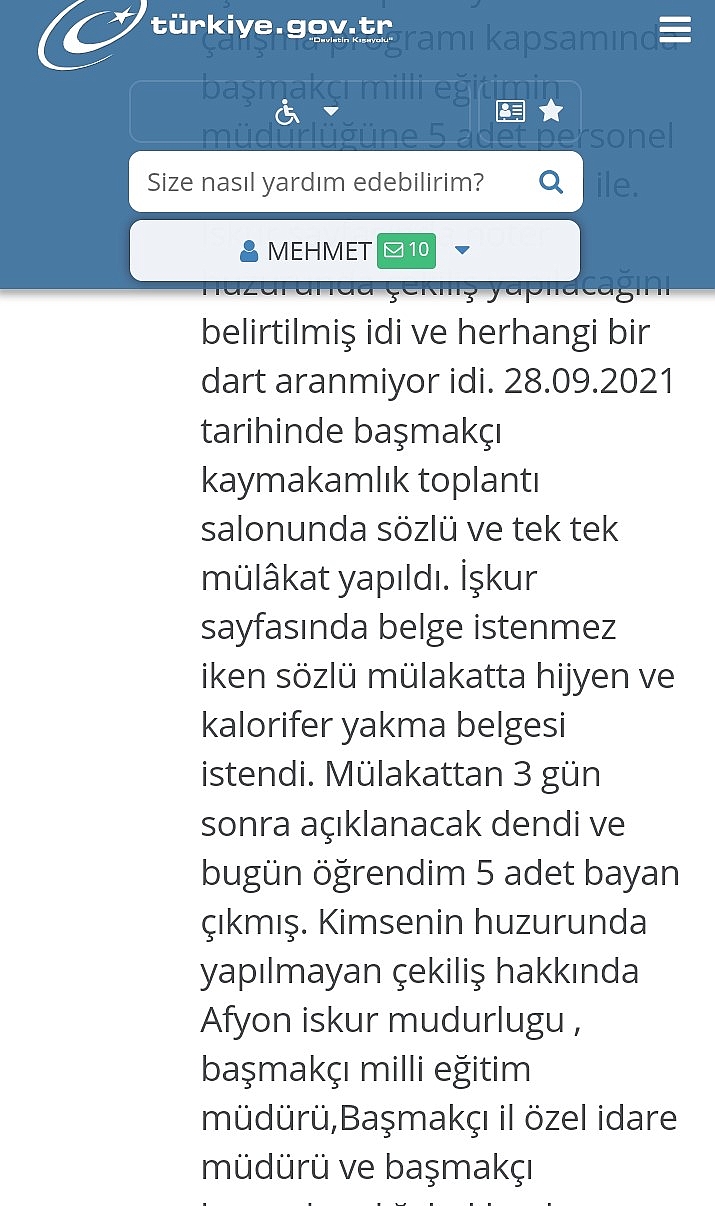Run search with the magnifier icon

click(551, 182)
